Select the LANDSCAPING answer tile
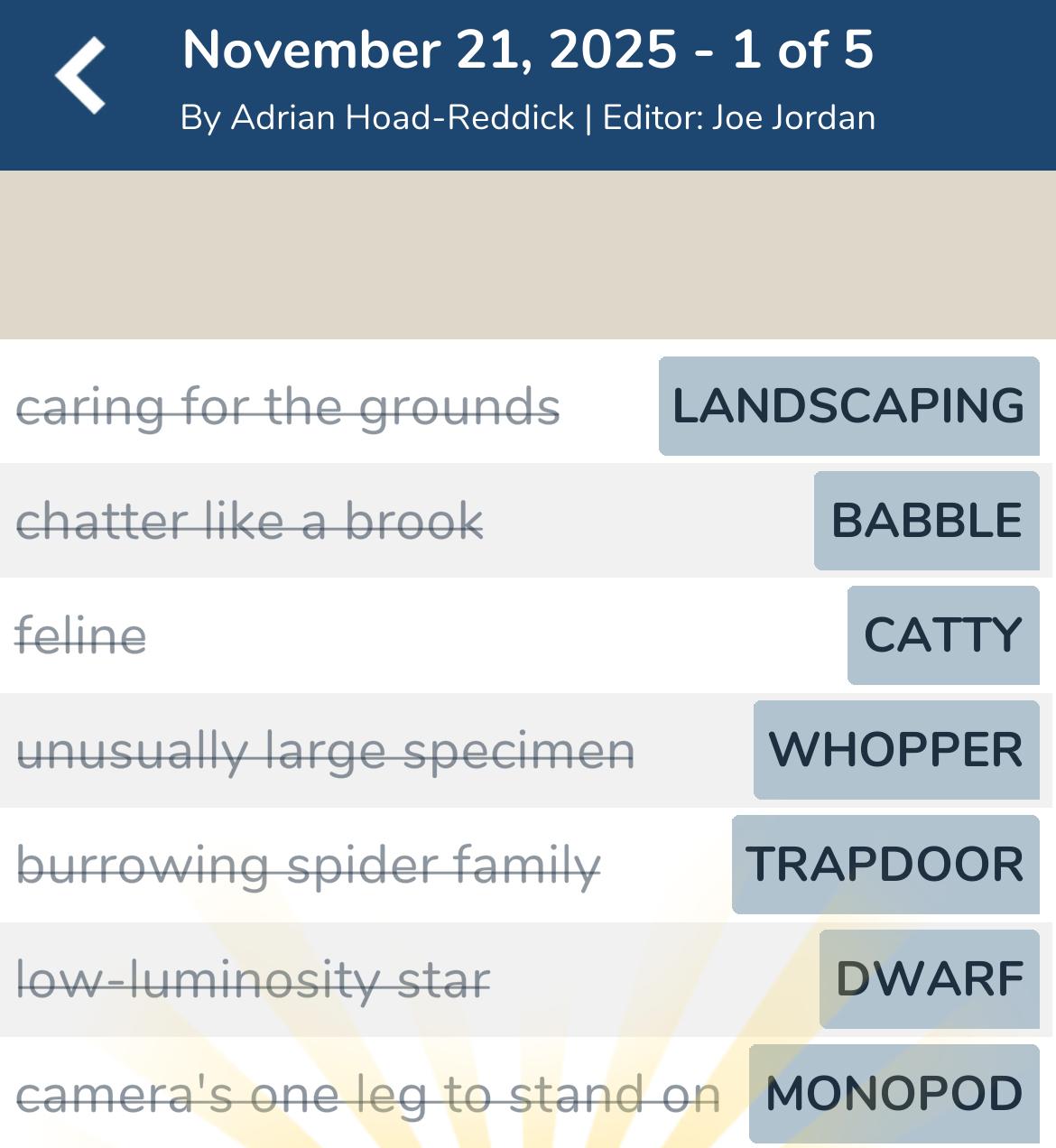Image resolution: width=1056 pixels, height=1148 pixels. click(847, 407)
